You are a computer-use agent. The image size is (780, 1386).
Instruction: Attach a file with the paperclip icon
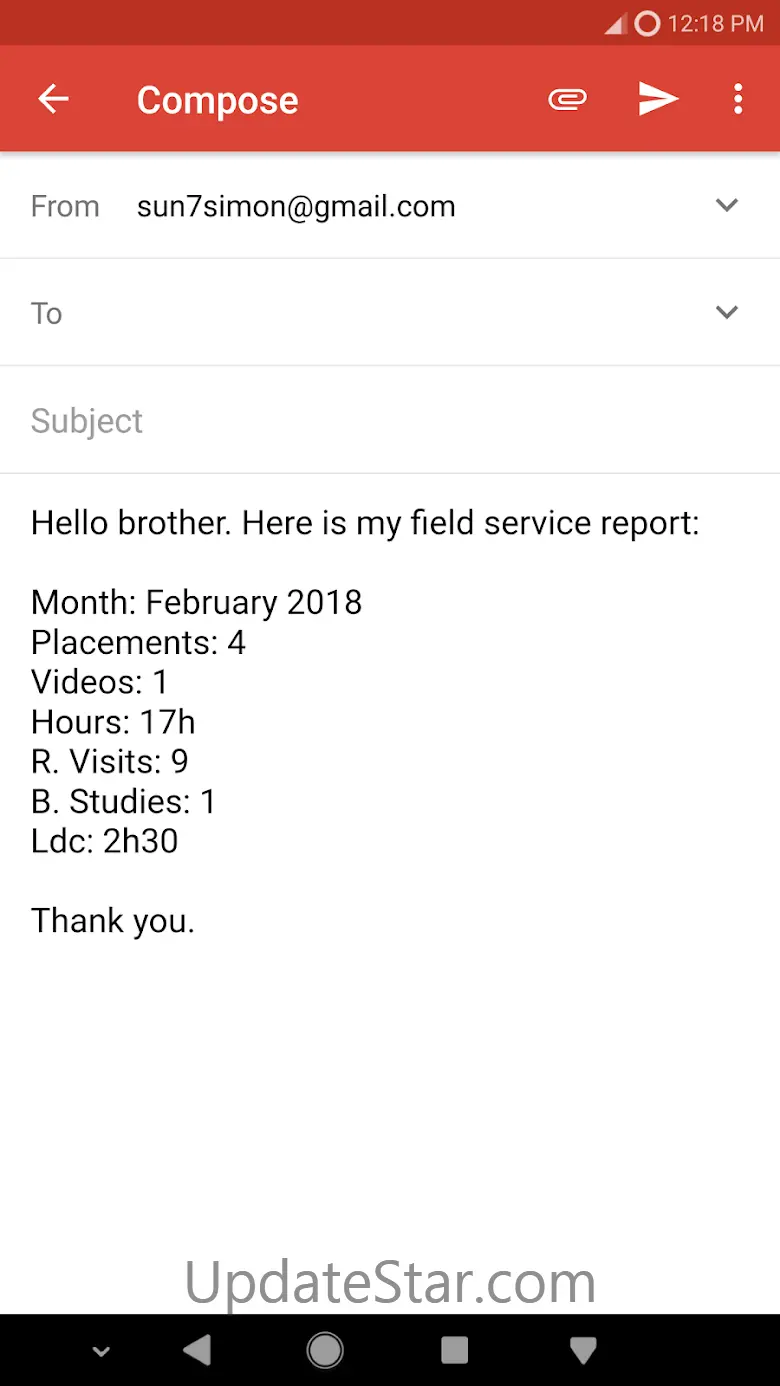click(567, 99)
